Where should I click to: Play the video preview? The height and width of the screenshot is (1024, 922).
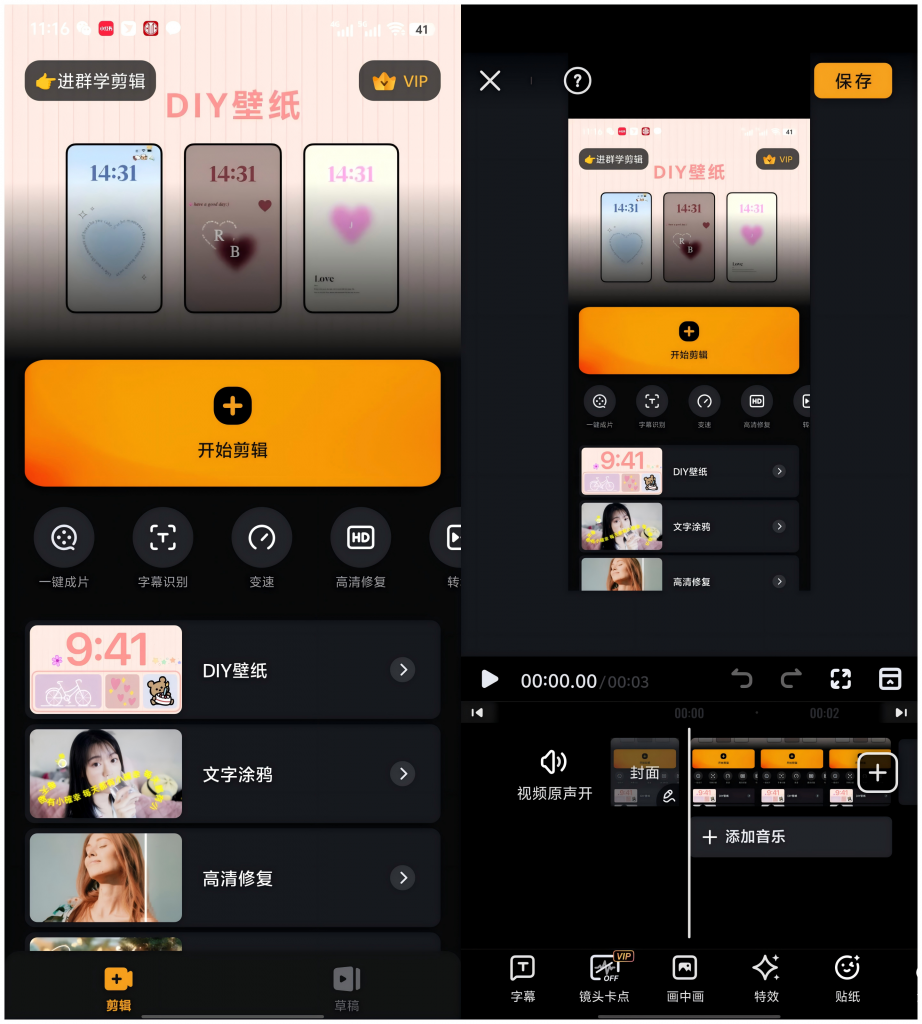click(x=489, y=680)
